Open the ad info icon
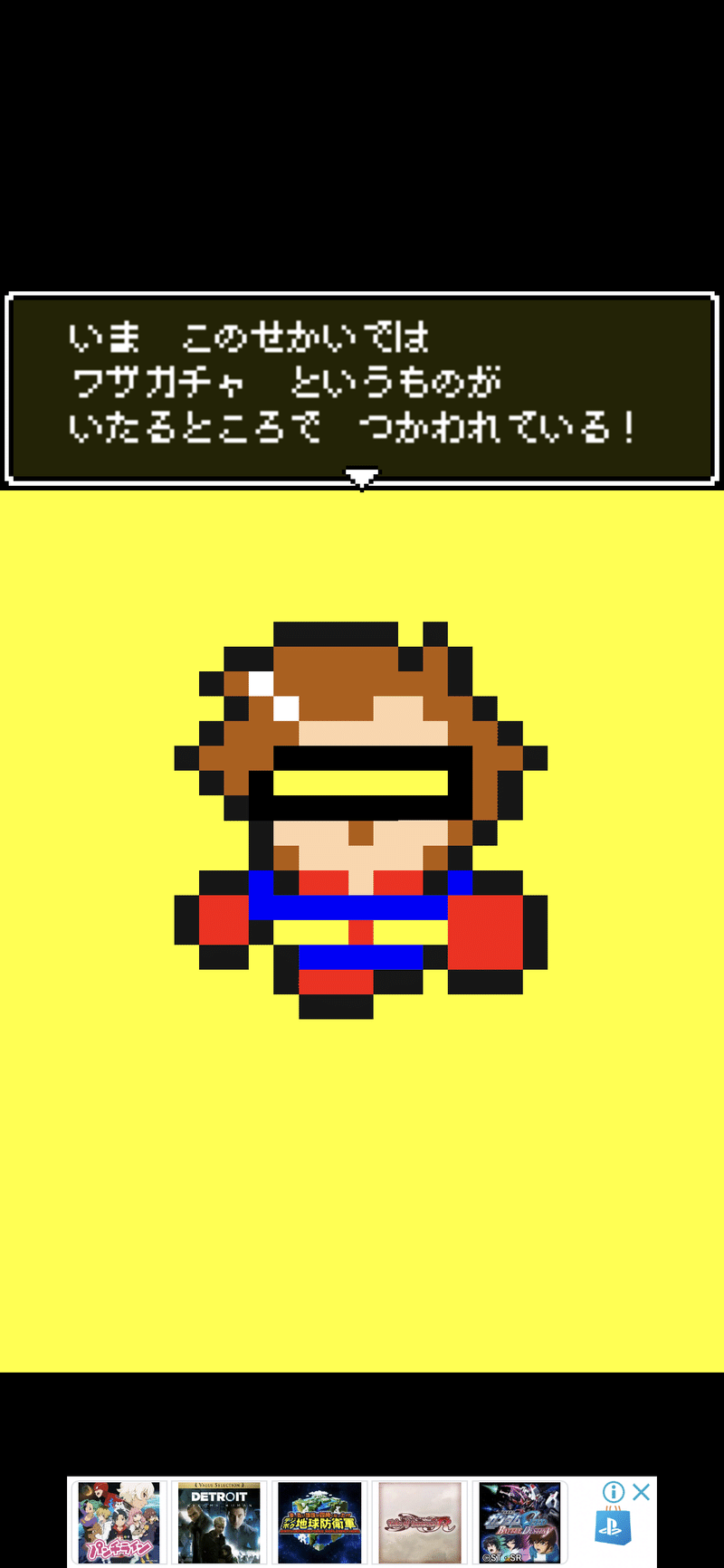 (613, 1492)
